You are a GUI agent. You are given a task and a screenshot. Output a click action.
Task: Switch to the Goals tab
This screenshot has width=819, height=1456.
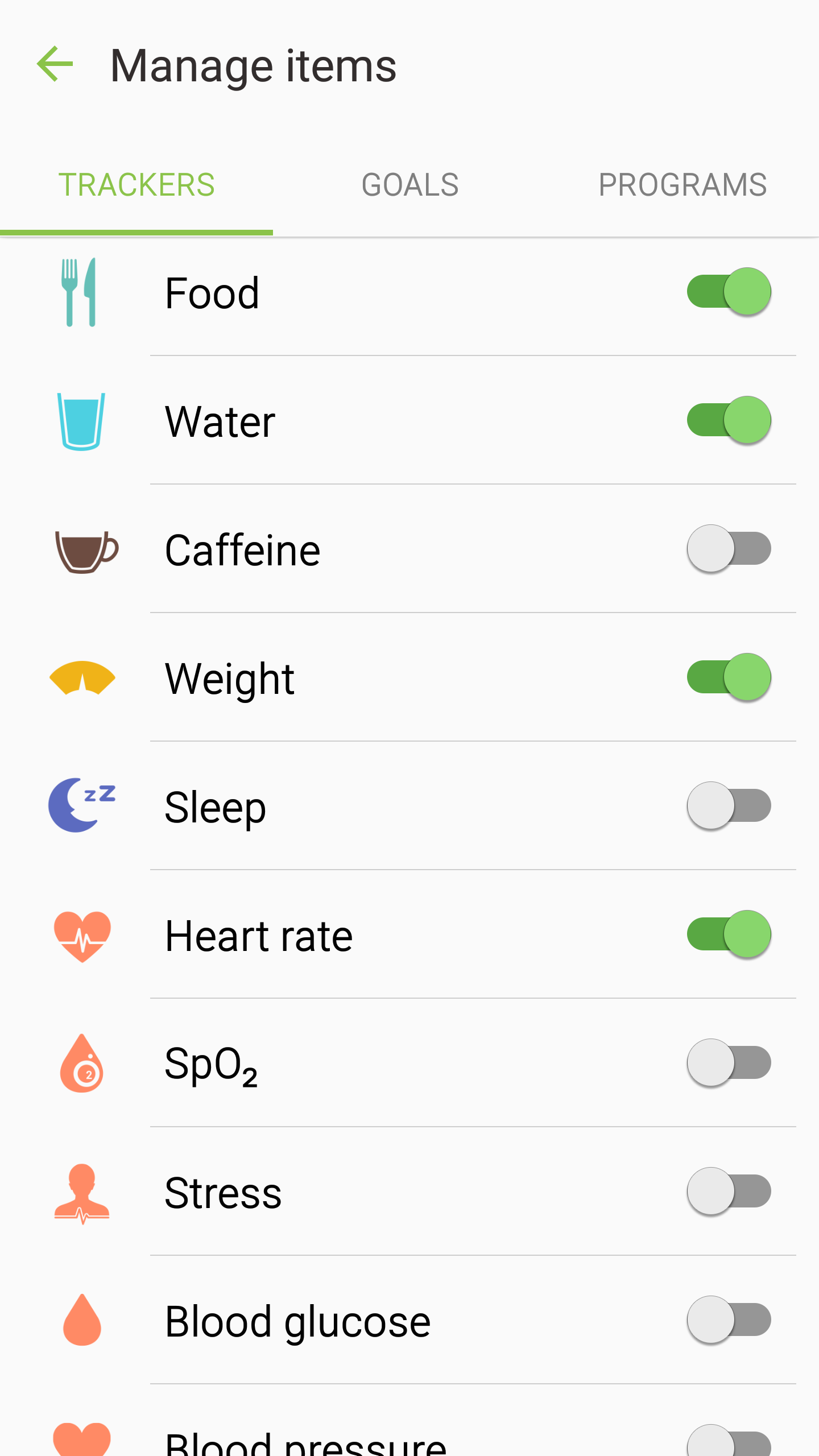pos(409,185)
